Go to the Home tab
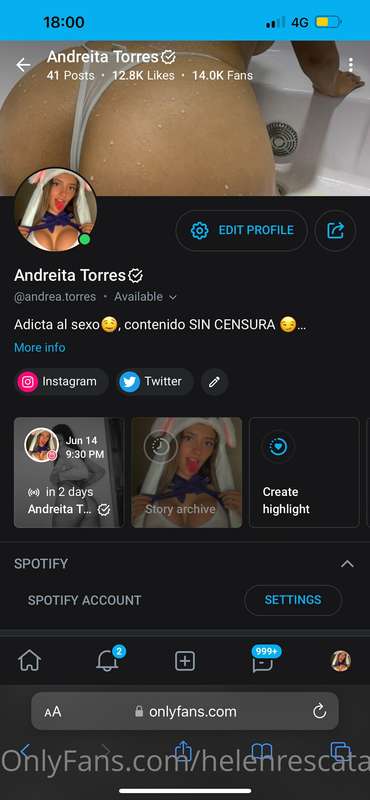370x800 pixels. [x=30, y=661]
